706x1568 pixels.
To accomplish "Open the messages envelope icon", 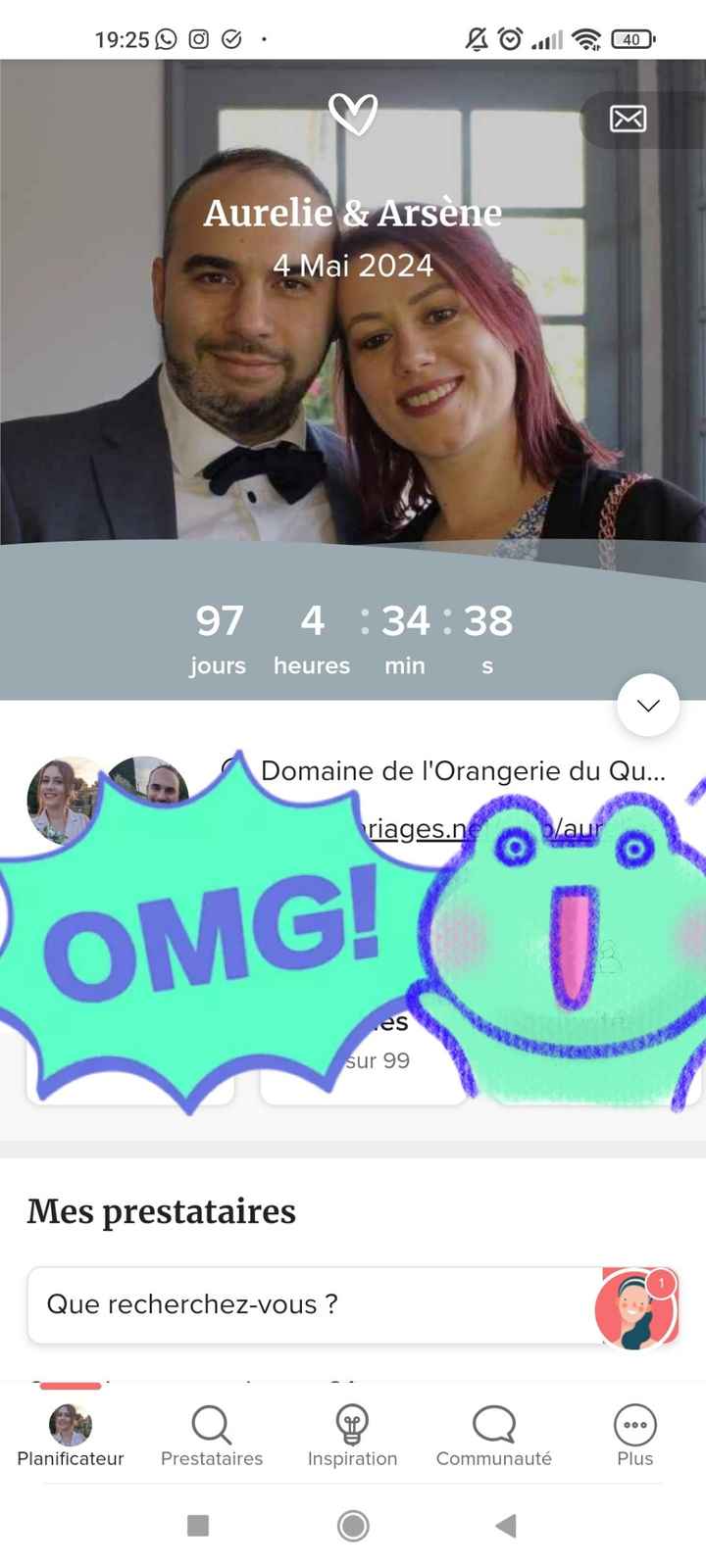I will [x=628, y=119].
